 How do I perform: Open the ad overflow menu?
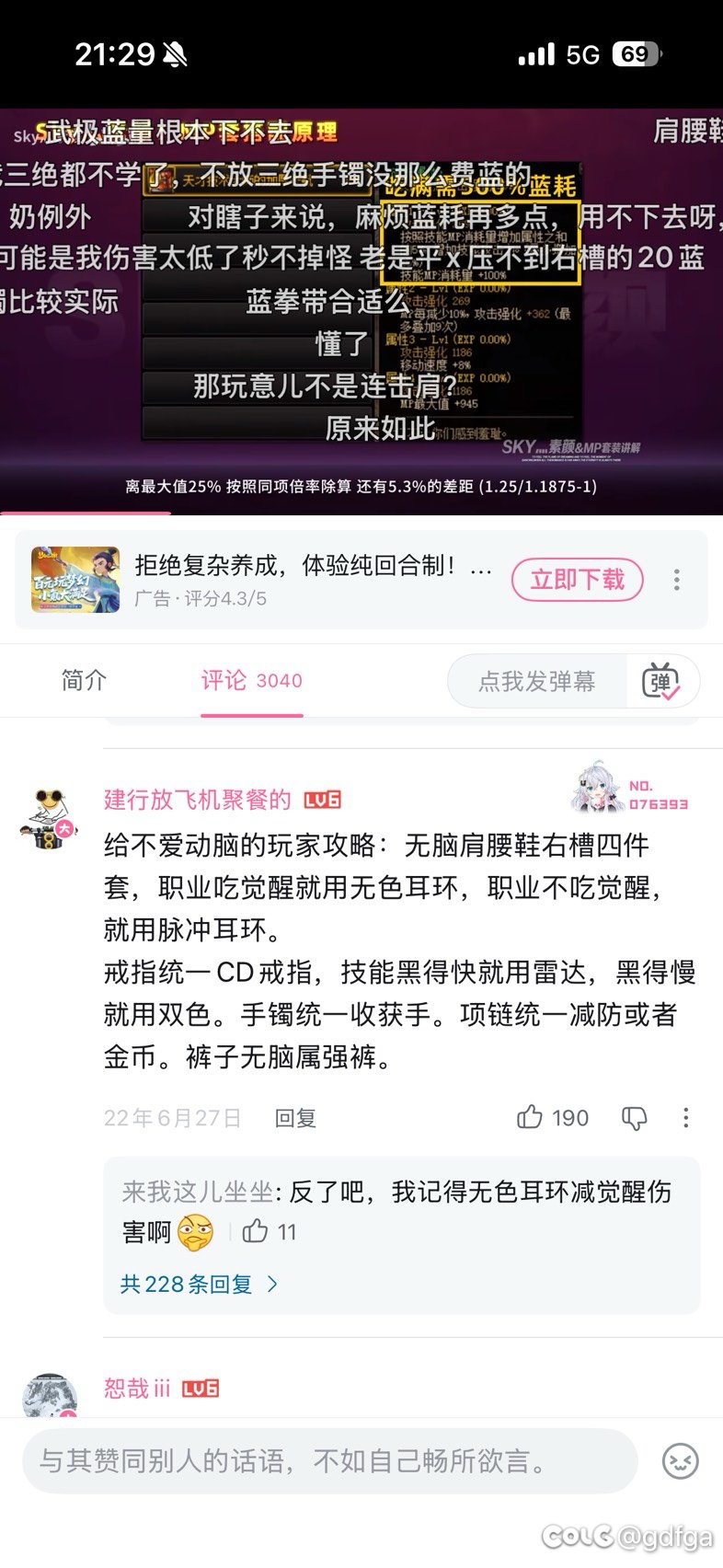677,580
